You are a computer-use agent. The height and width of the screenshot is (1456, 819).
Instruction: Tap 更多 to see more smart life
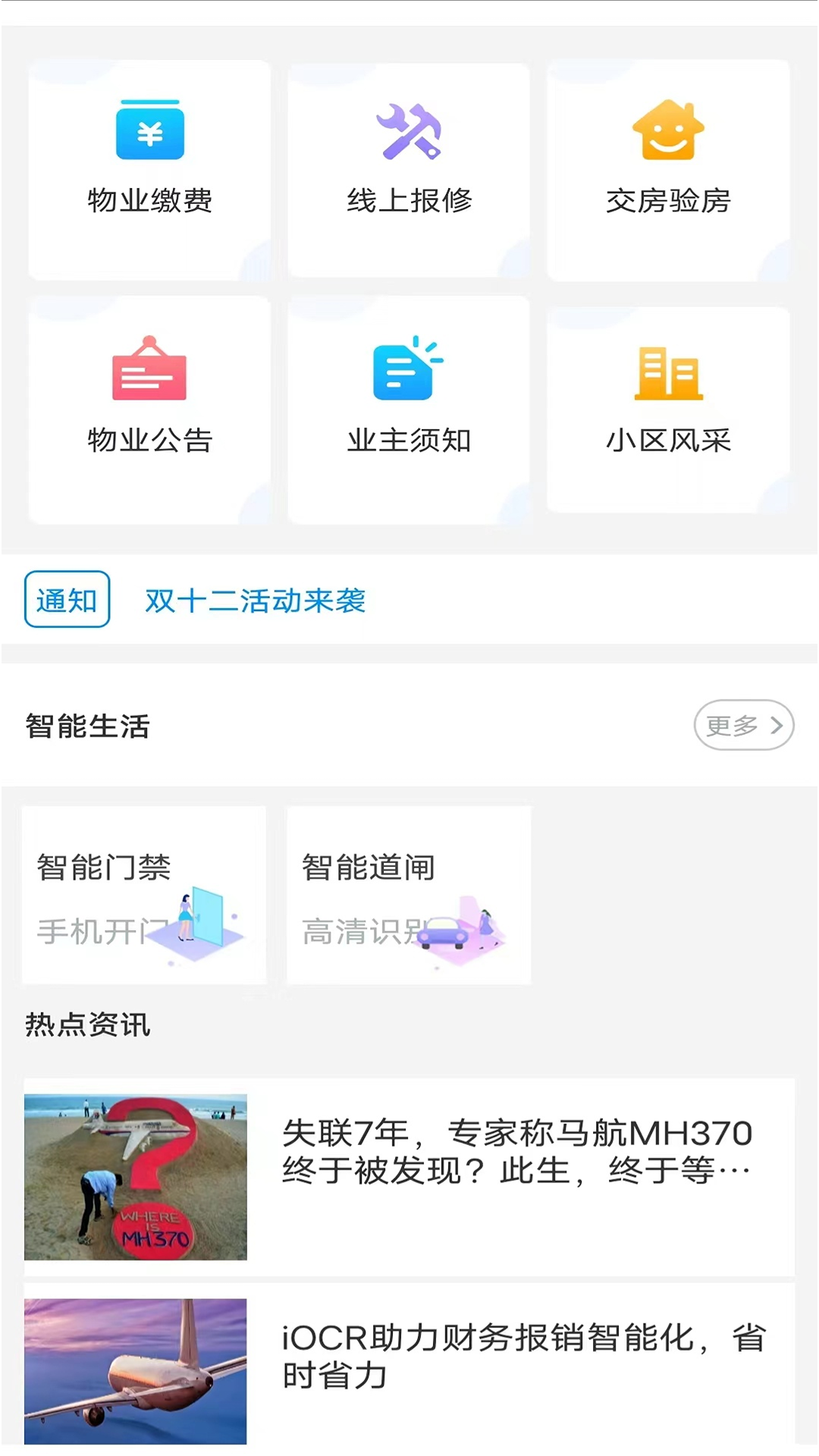pos(743,725)
